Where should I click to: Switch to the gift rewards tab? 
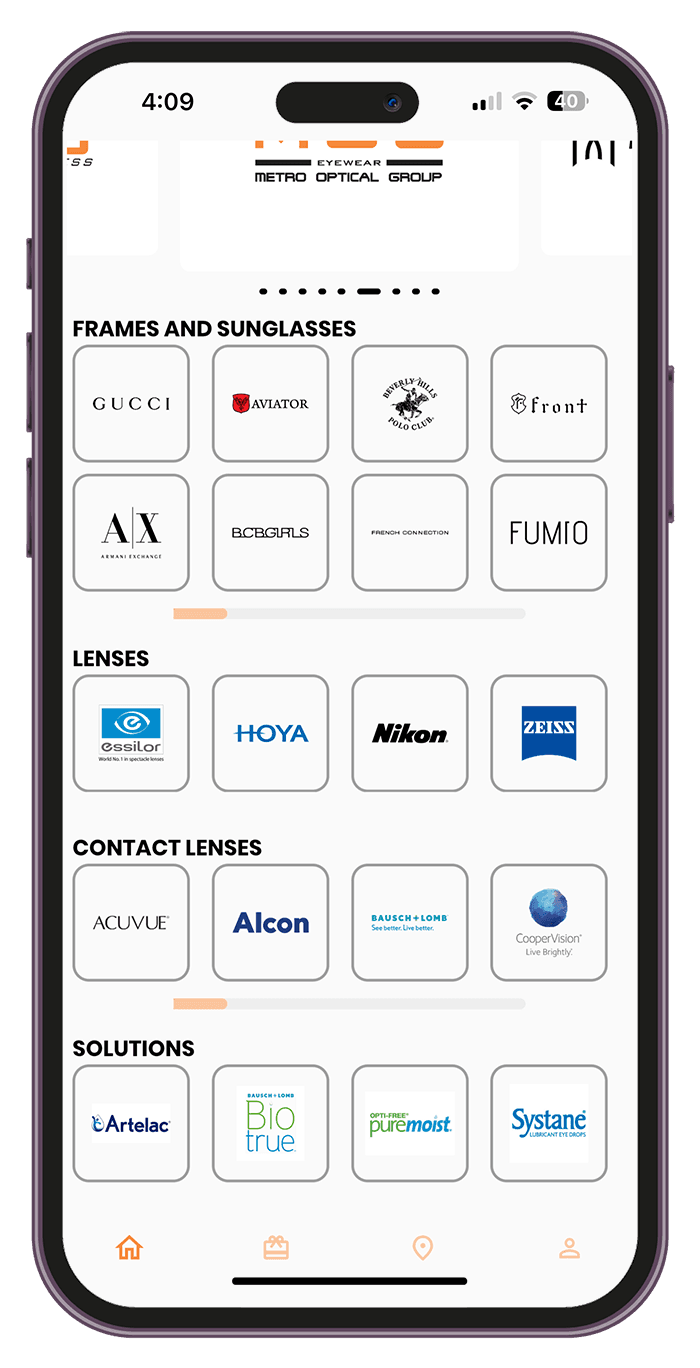[276, 1248]
